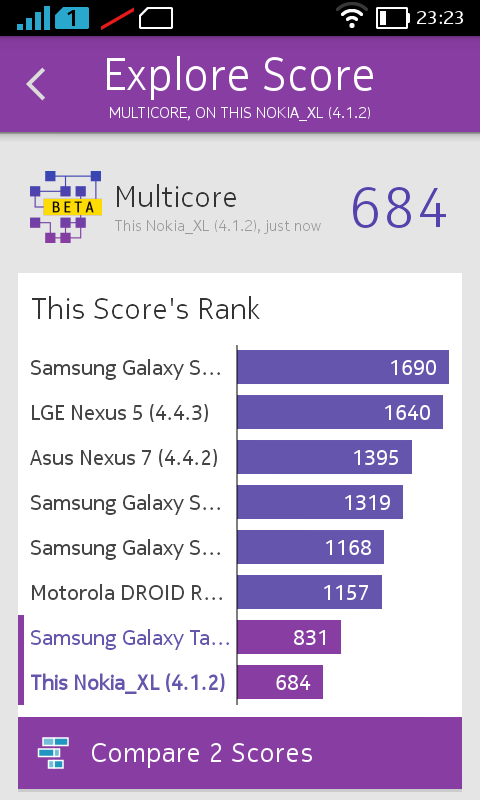Screen dimensions: 480x800
Task: Pick the Samsung Galaxy S row scoring 1319
Action: point(240,502)
